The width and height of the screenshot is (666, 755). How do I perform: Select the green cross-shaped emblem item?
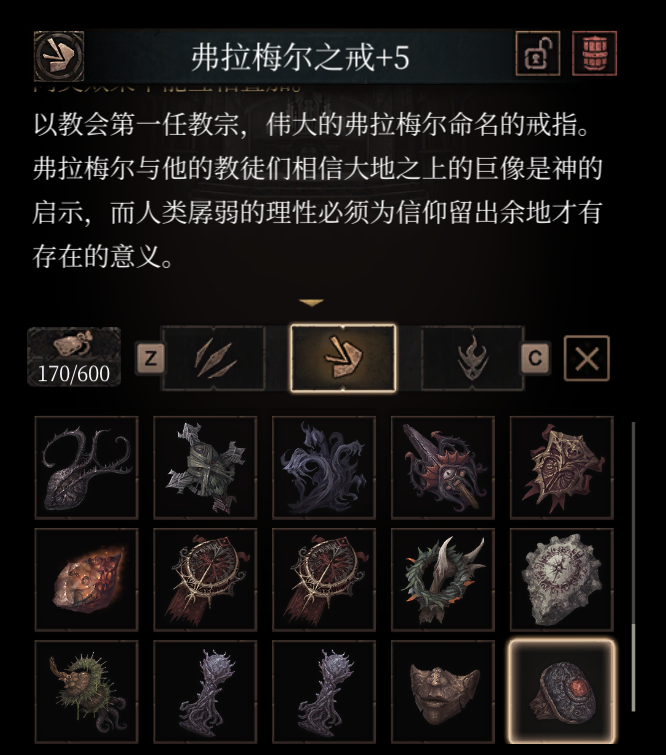point(205,467)
